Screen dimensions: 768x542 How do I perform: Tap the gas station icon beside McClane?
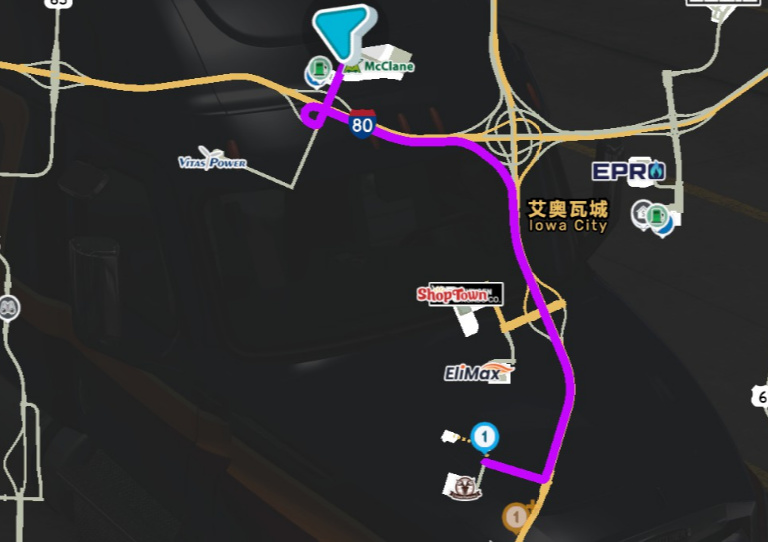(x=319, y=69)
